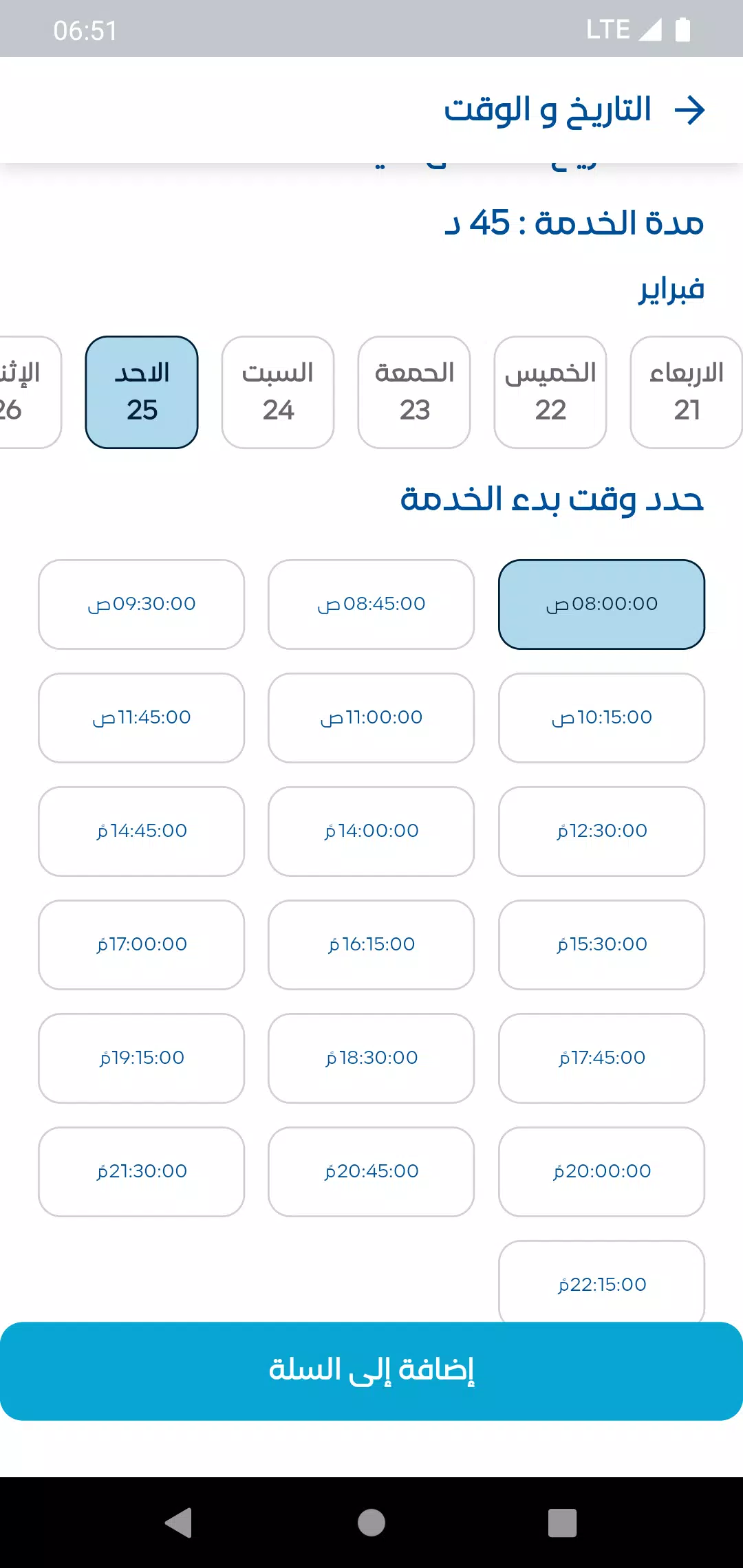
Task: Tap the إضافة إلى السلة add-to-cart button
Action: (371, 1371)
